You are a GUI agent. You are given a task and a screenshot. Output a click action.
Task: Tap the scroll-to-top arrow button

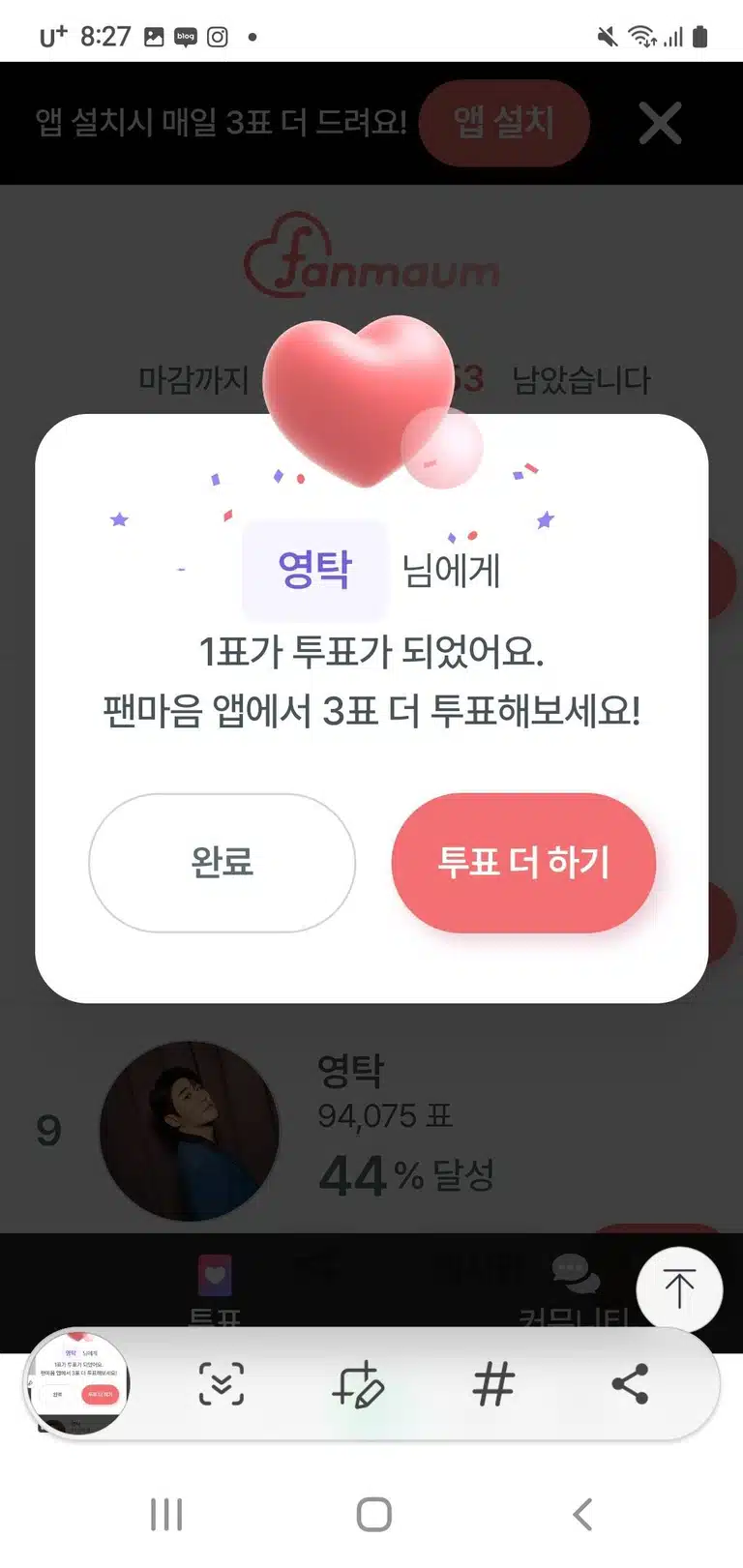pyautogui.click(x=679, y=1289)
